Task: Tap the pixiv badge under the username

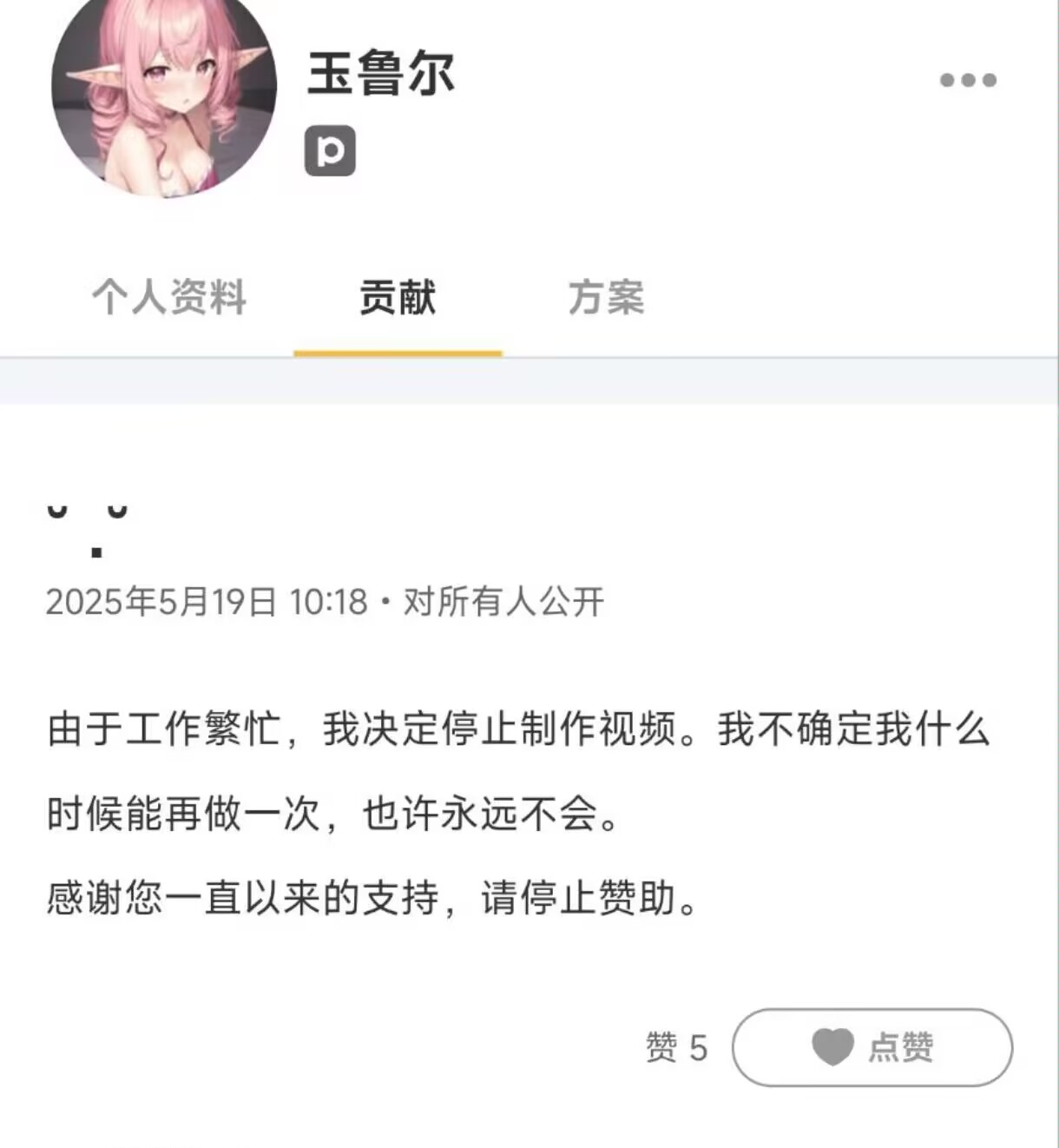Action: click(x=330, y=151)
